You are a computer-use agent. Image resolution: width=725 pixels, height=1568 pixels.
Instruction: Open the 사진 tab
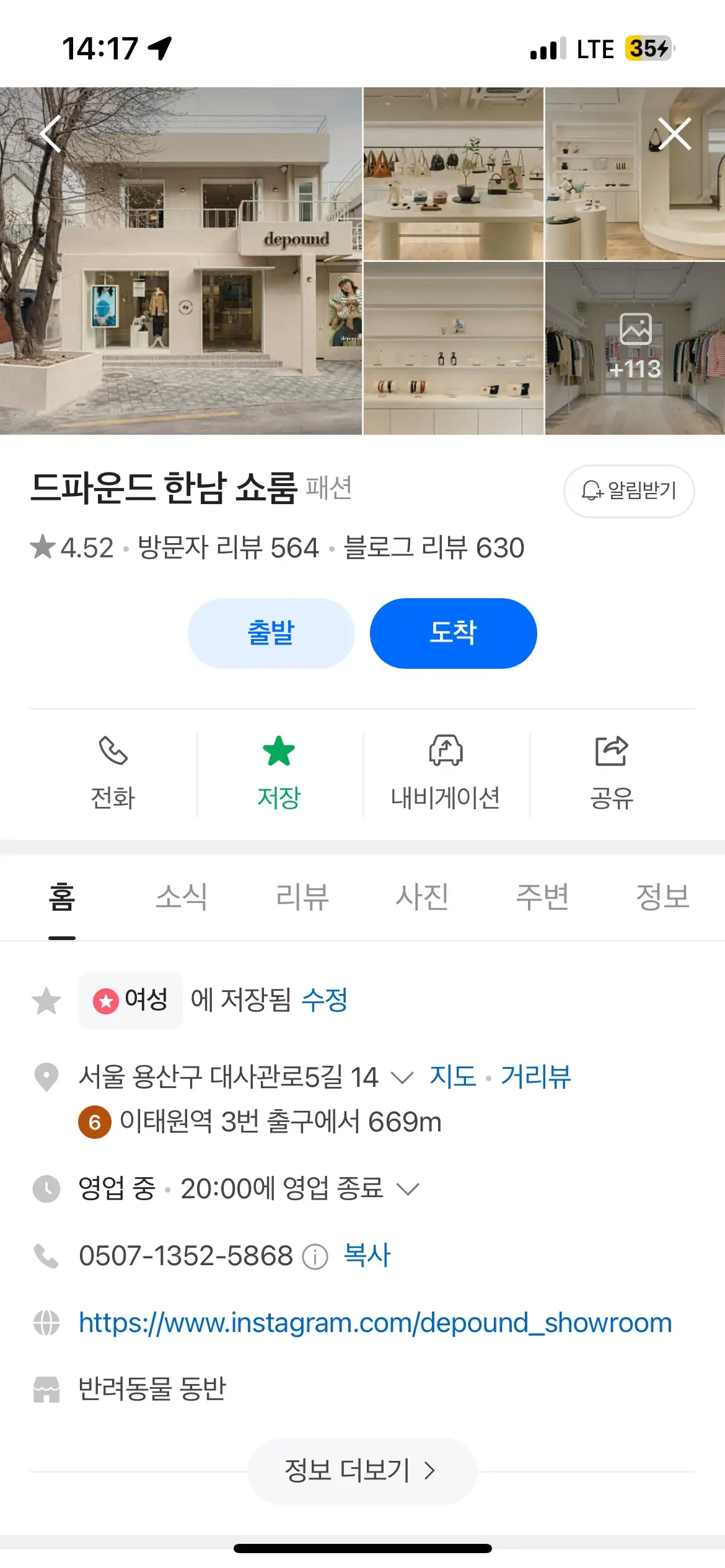point(423,897)
